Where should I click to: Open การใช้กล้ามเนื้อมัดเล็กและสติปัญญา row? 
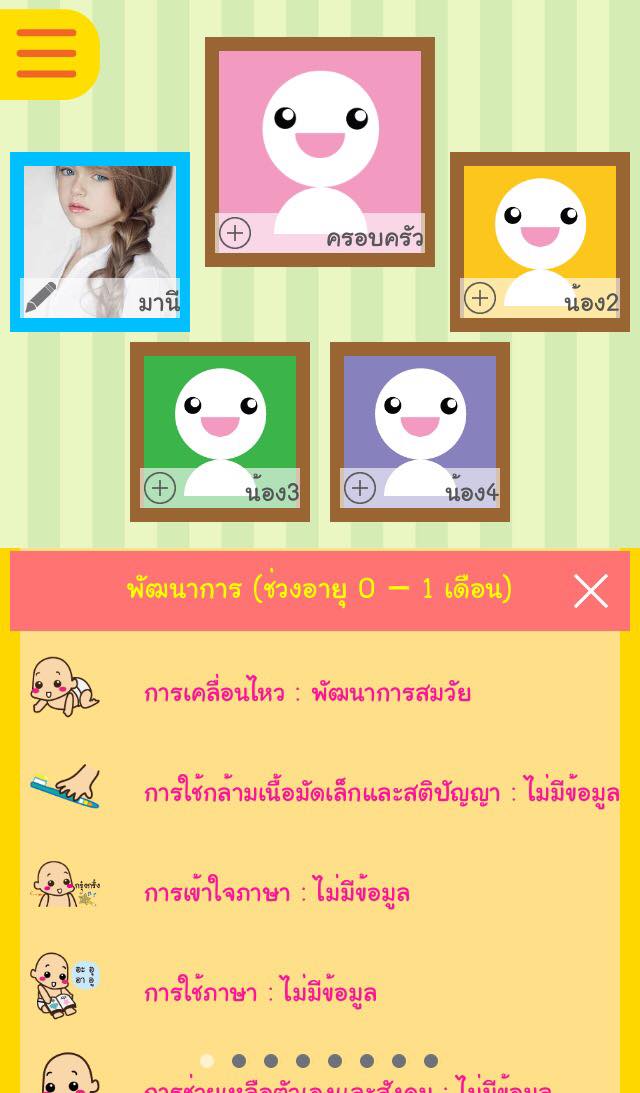click(381, 793)
